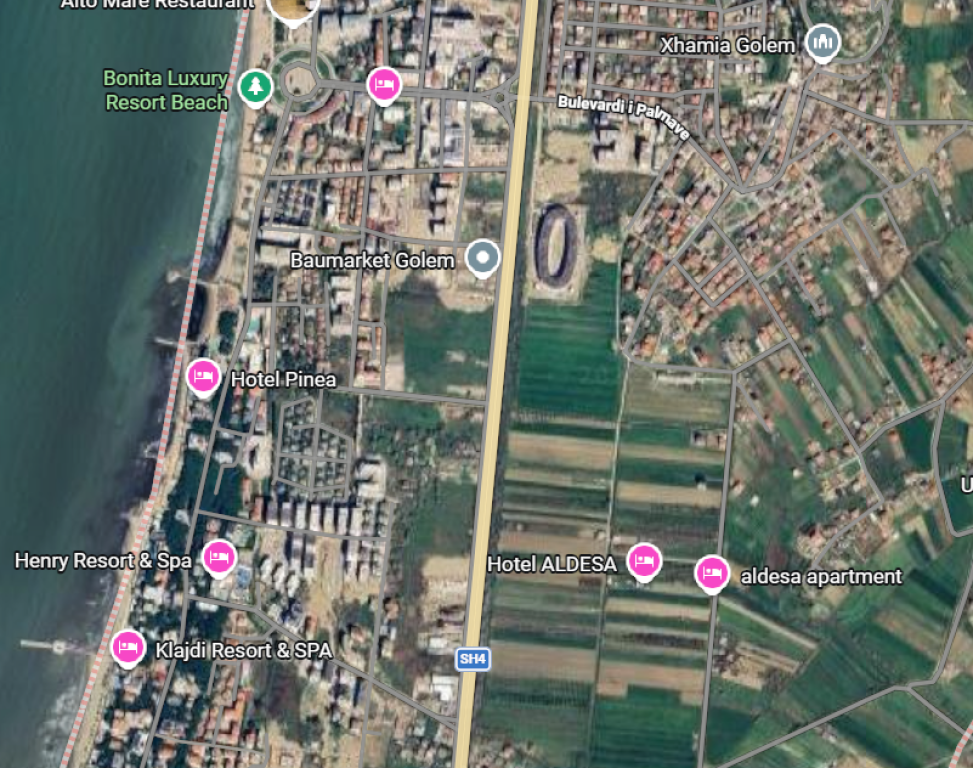Open the Henry Resort & Spa marker
The width and height of the screenshot is (973, 768).
[219, 557]
